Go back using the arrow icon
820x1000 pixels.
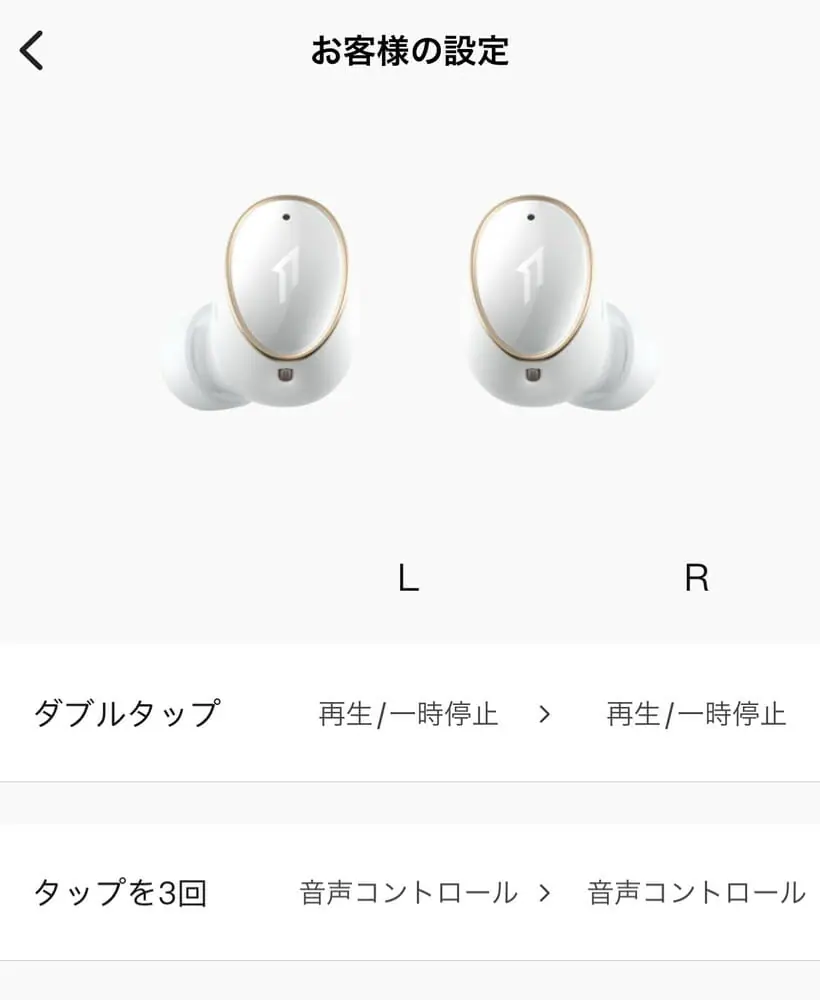33,50
